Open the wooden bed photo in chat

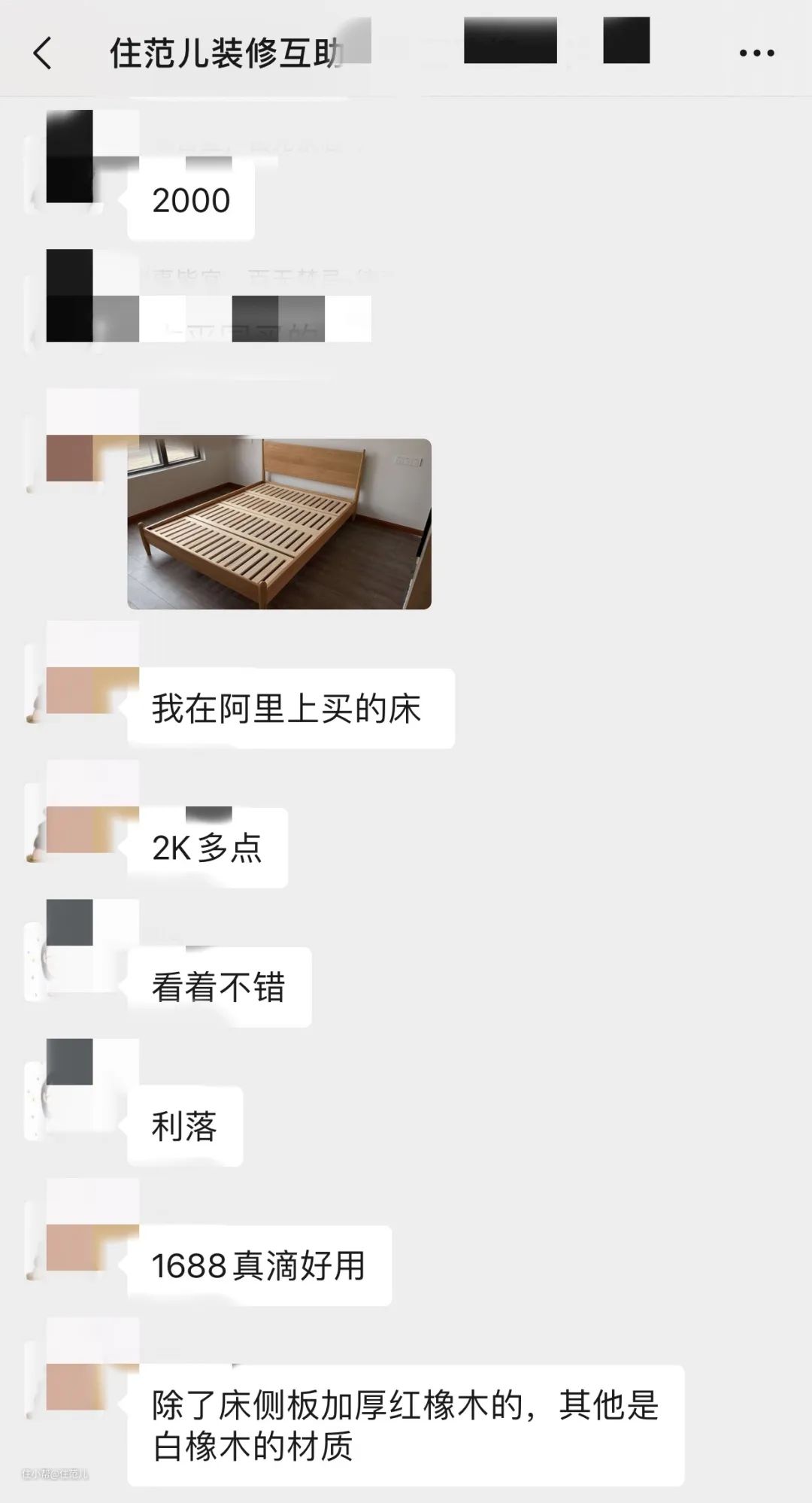click(279, 524)
